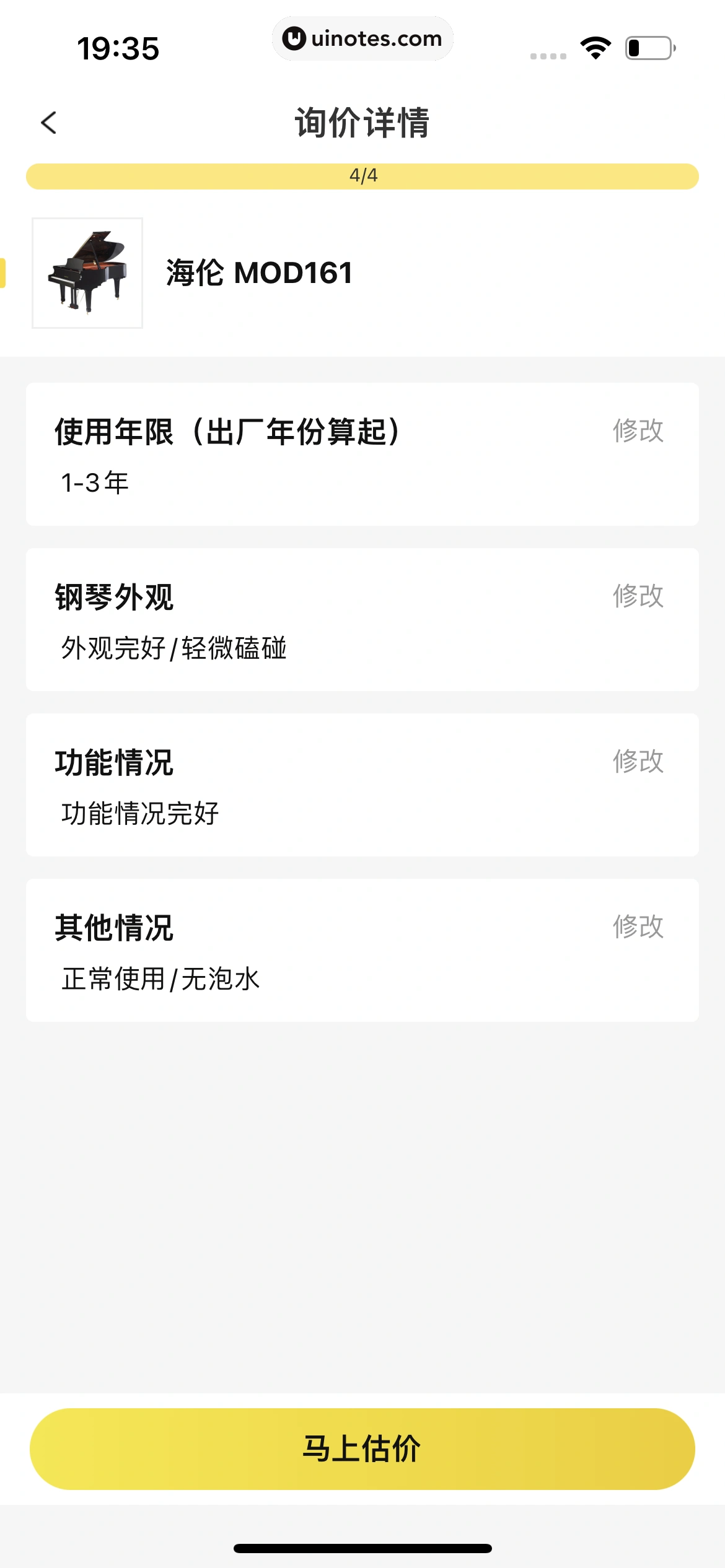Open the piano product photo

point(87,272)
